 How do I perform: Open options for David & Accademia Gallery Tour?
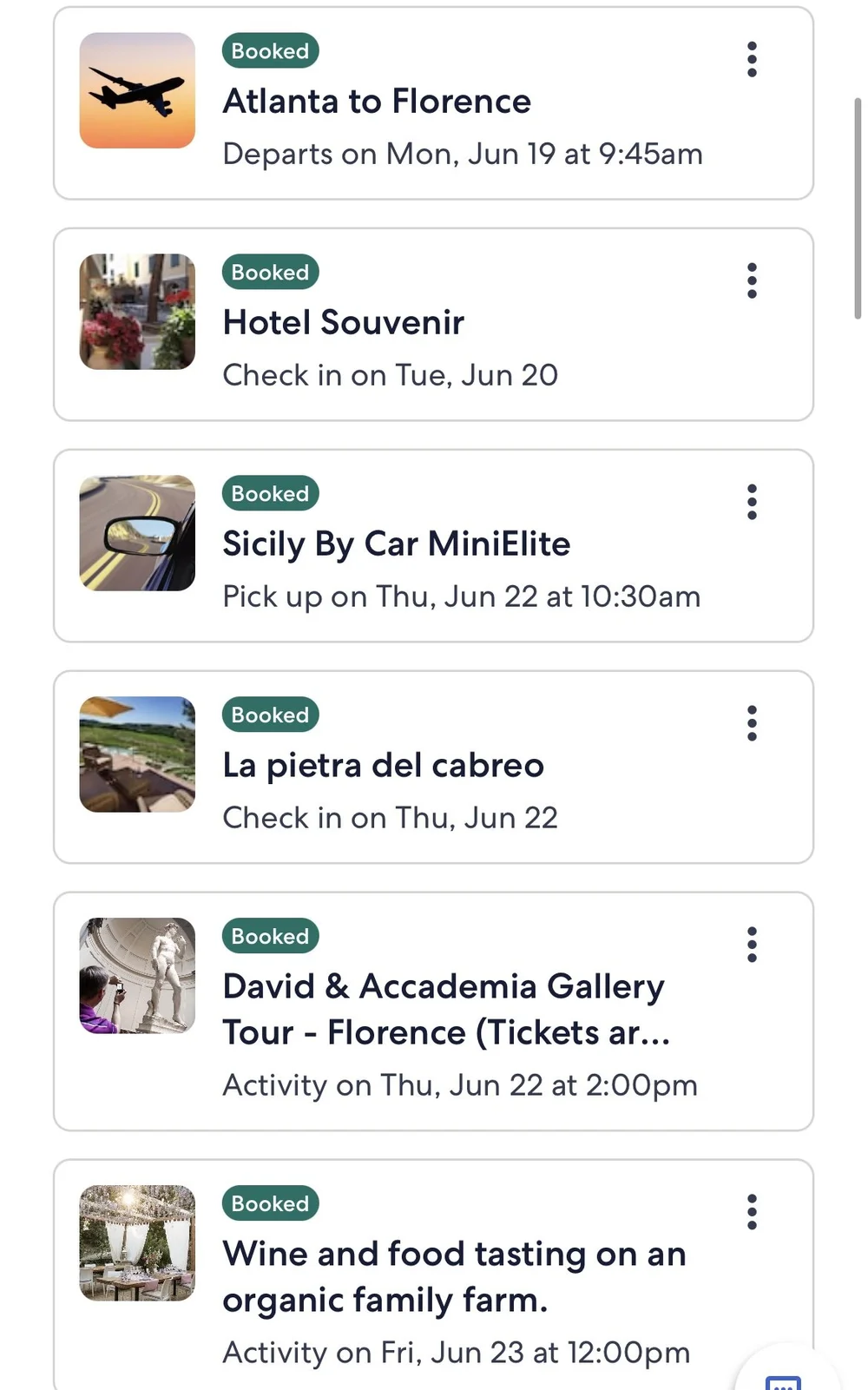click(752, 945)
